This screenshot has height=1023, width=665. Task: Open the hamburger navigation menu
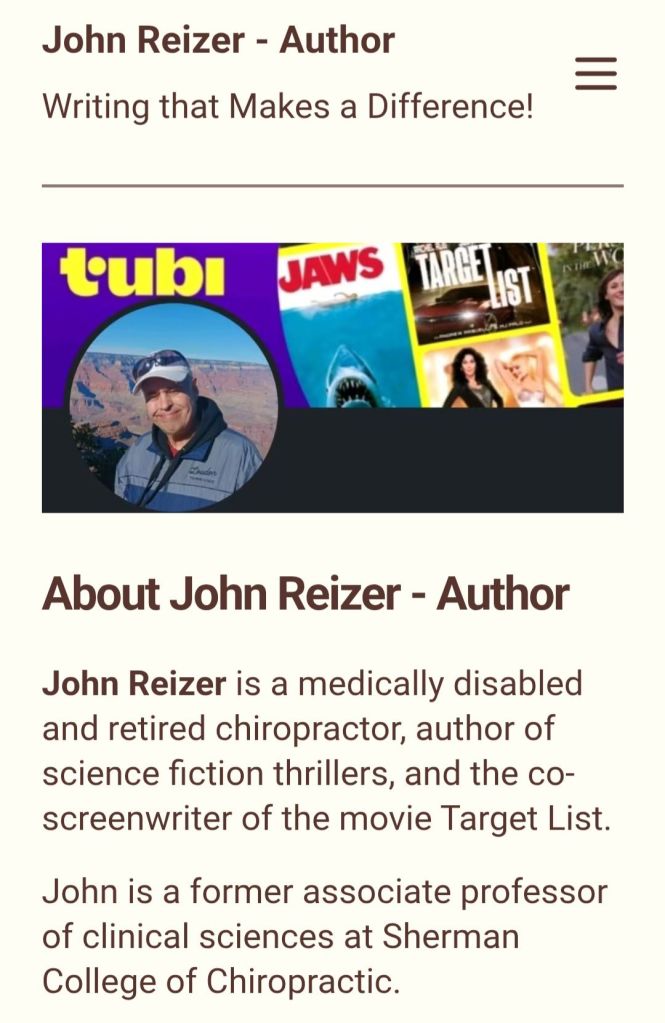(x=596, y=73)
